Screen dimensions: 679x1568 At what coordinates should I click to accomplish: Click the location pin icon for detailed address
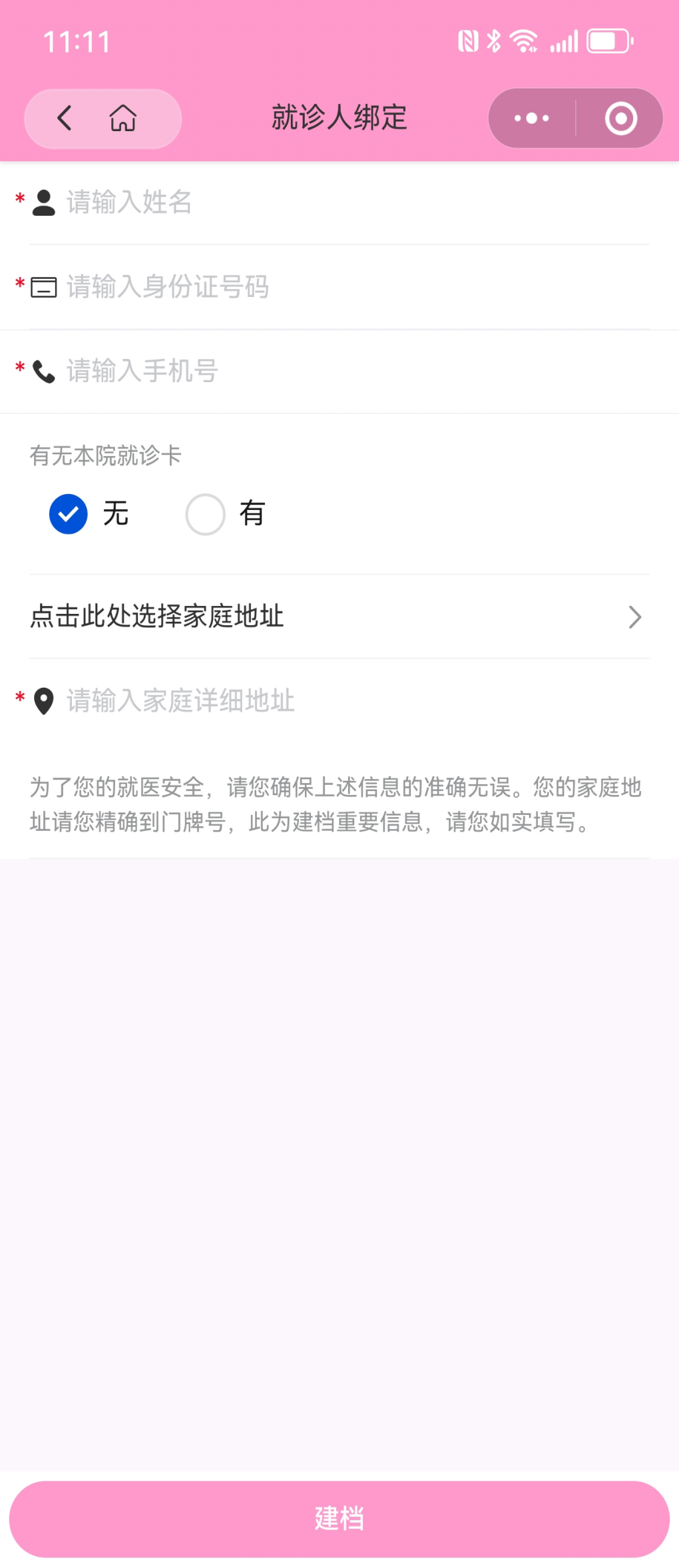coord(43,700)
